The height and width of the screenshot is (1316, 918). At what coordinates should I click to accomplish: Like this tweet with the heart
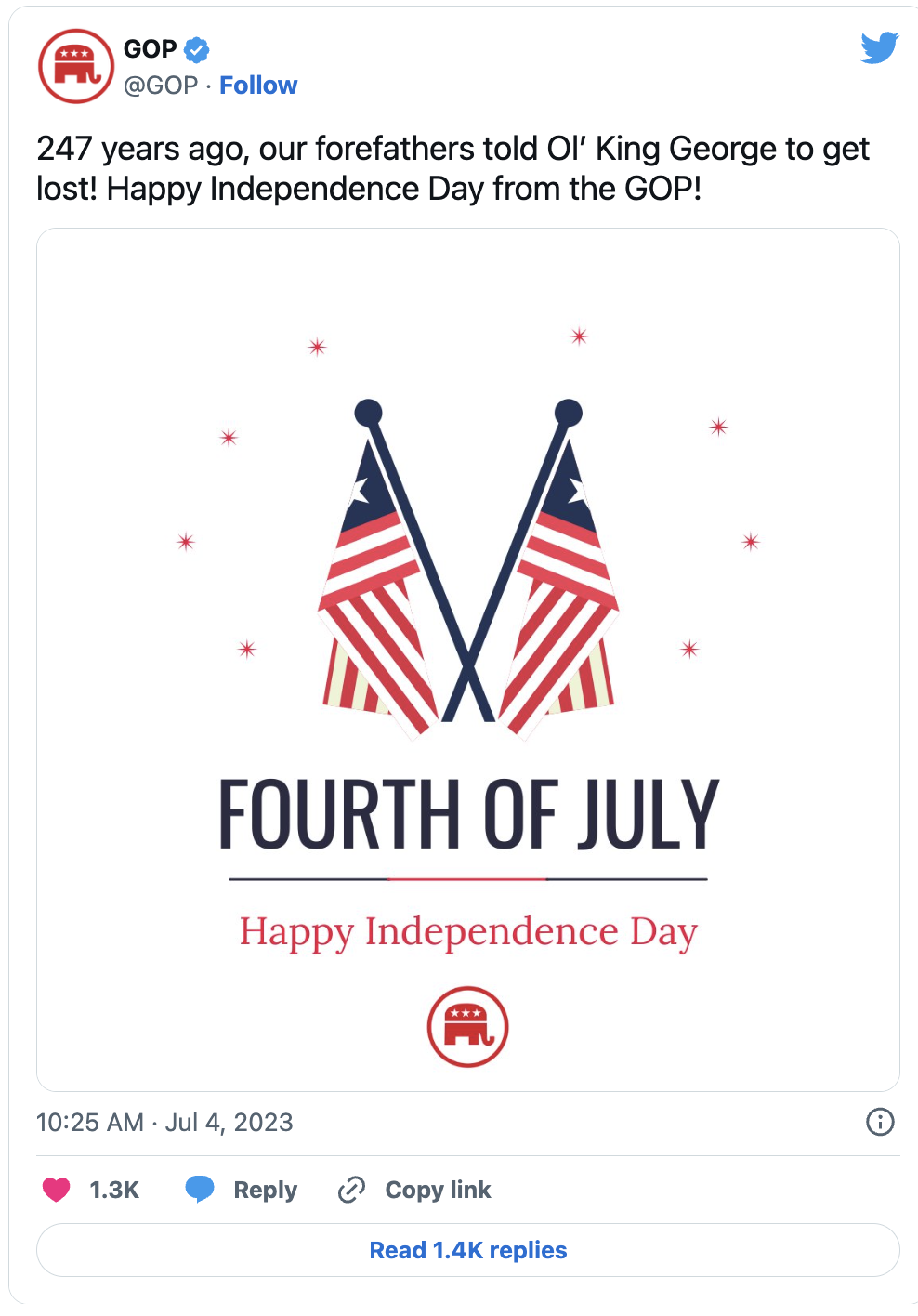57,1190
